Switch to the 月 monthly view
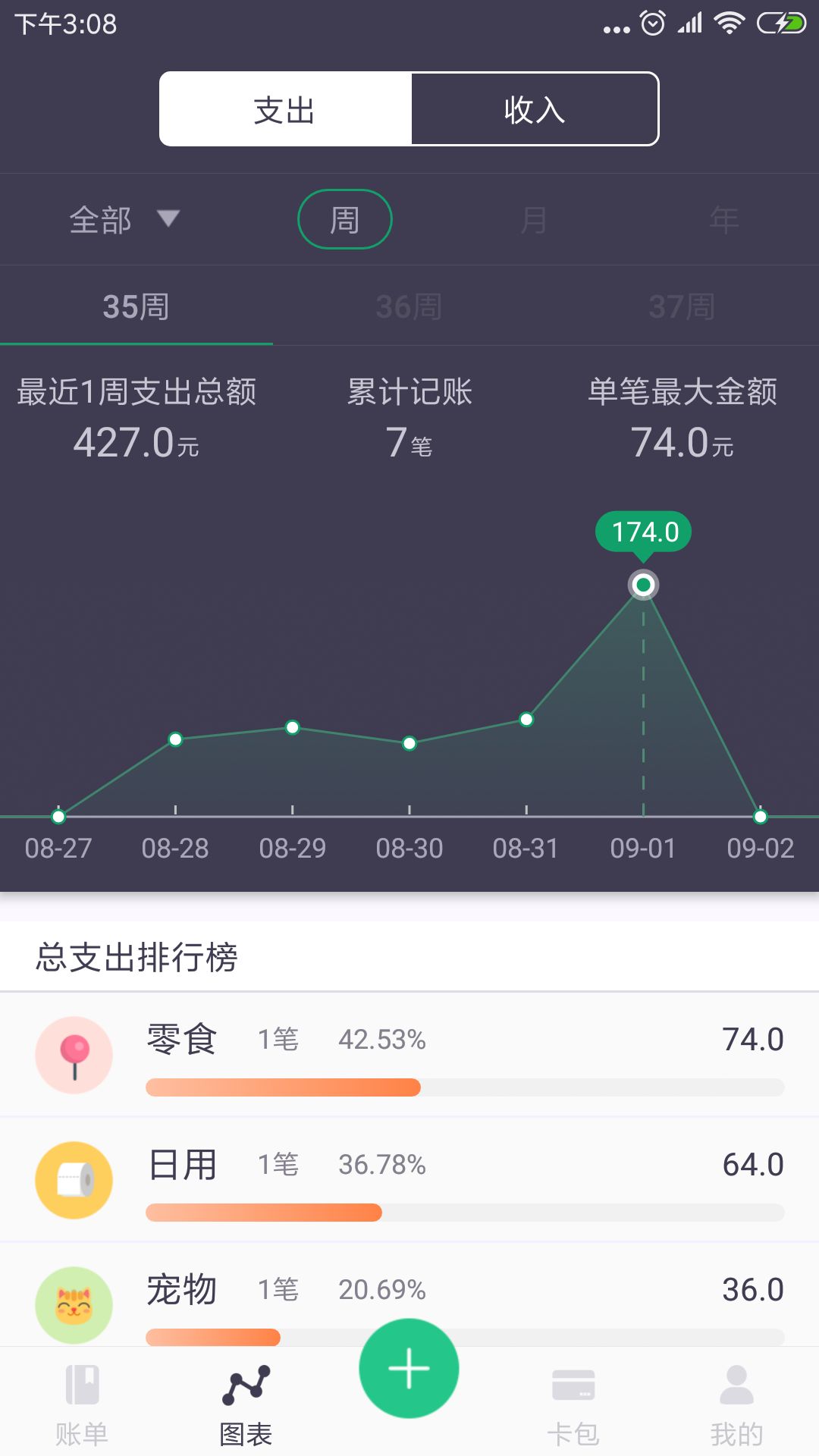 coord(534,220)
